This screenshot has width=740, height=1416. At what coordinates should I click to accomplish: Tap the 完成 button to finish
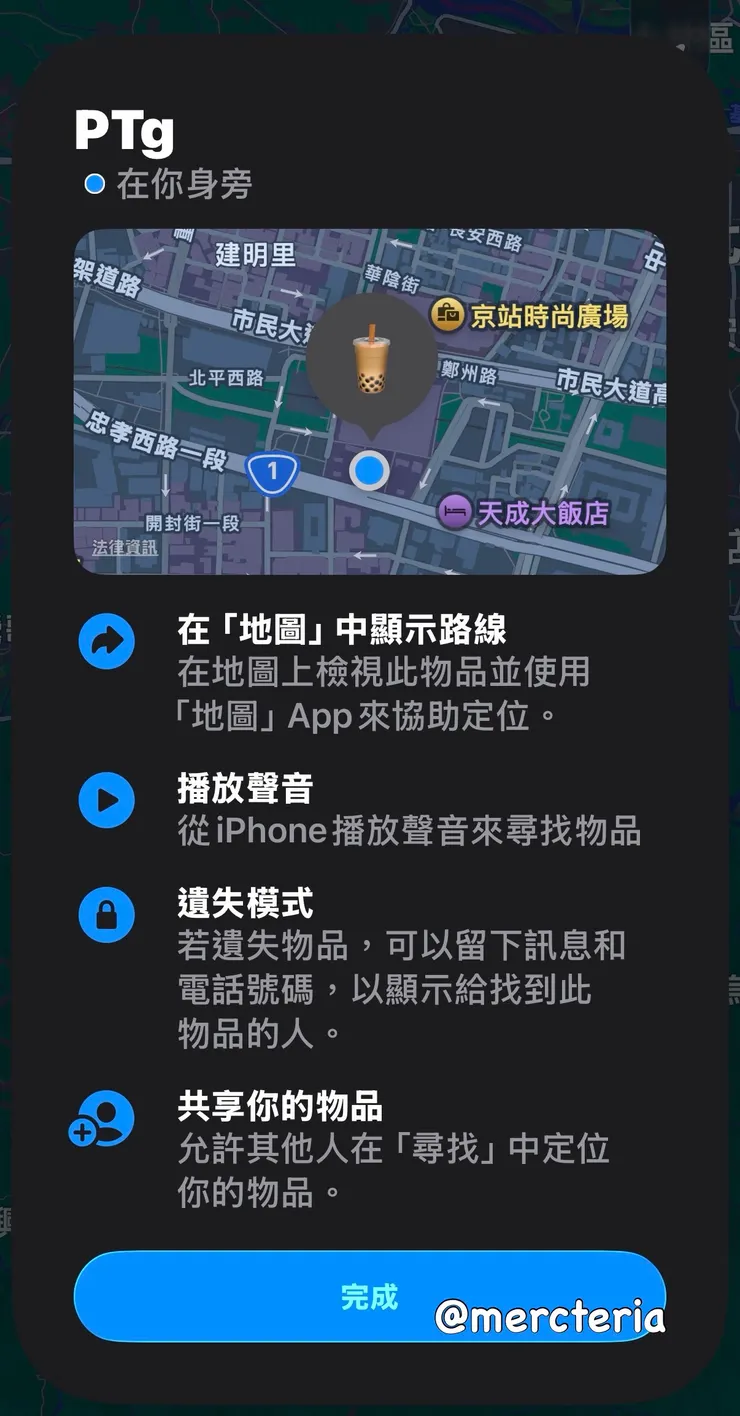(370, 1297)
